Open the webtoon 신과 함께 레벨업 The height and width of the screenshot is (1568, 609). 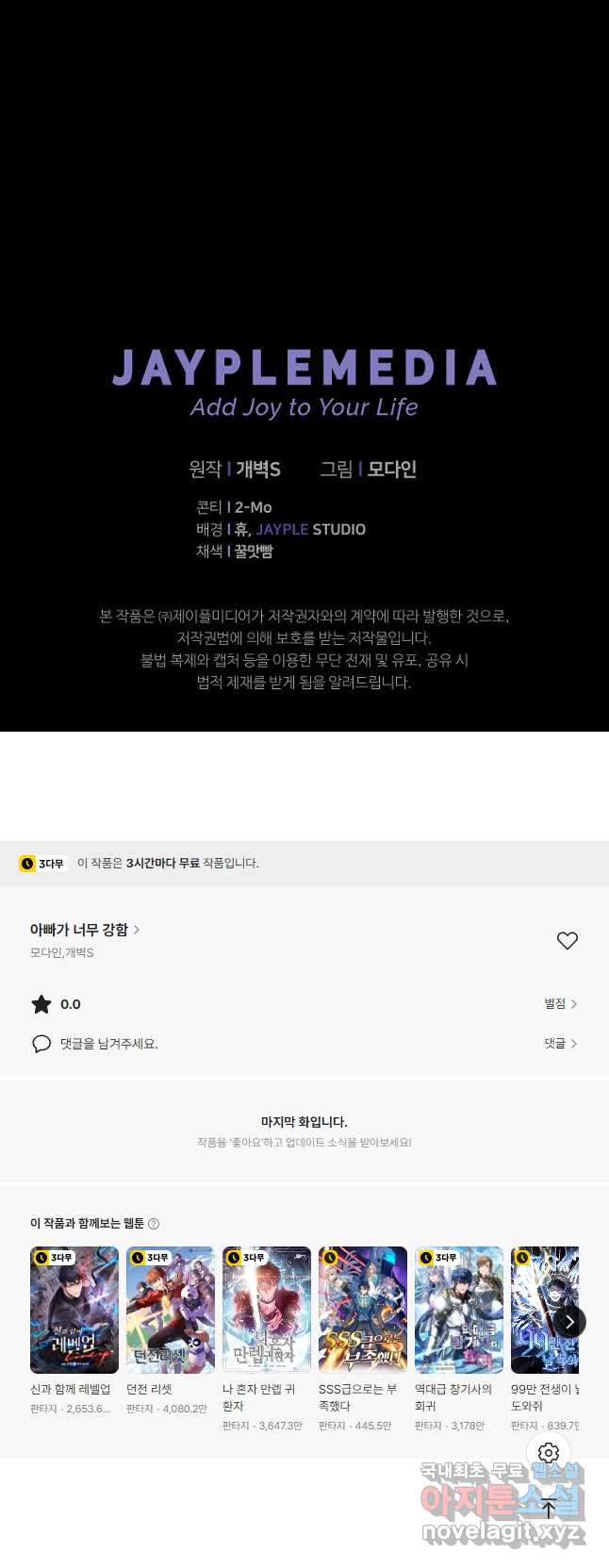(74, 1310)
